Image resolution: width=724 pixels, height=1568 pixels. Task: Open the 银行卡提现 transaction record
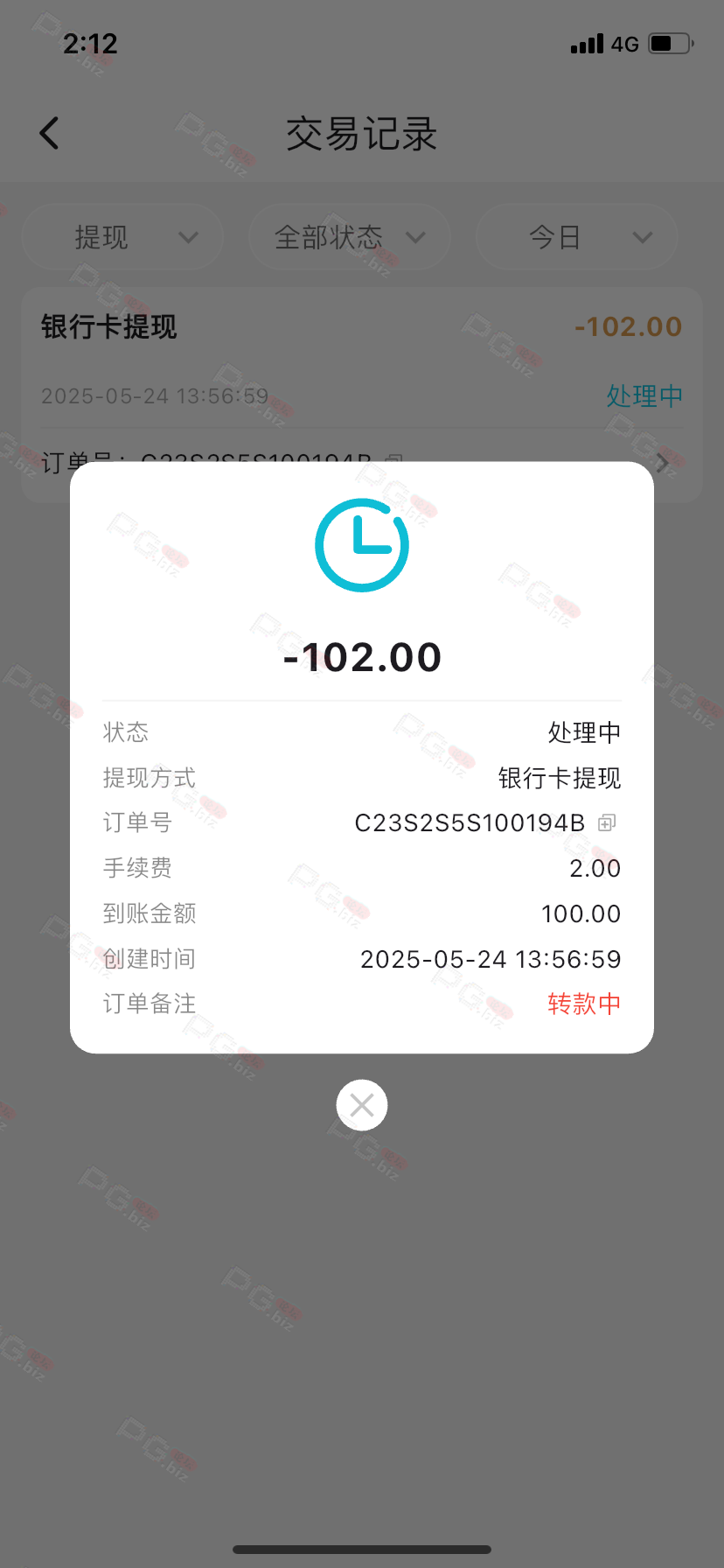click(362, 395)
